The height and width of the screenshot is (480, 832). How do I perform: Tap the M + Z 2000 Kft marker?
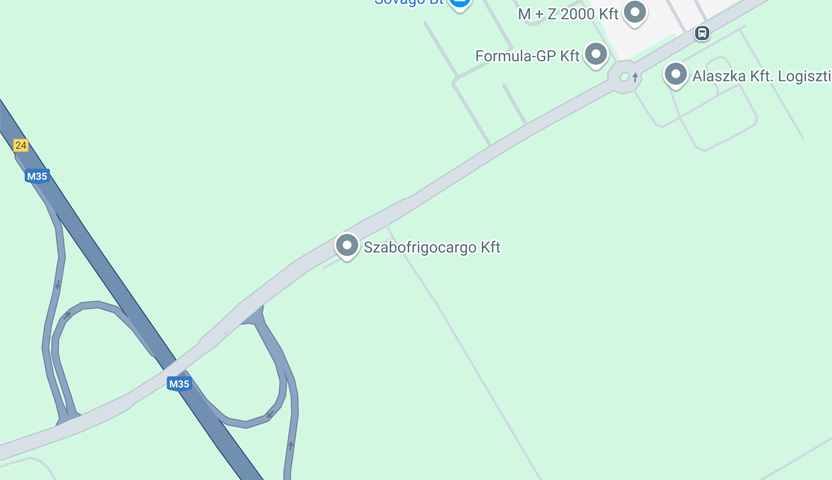point(634,12)
